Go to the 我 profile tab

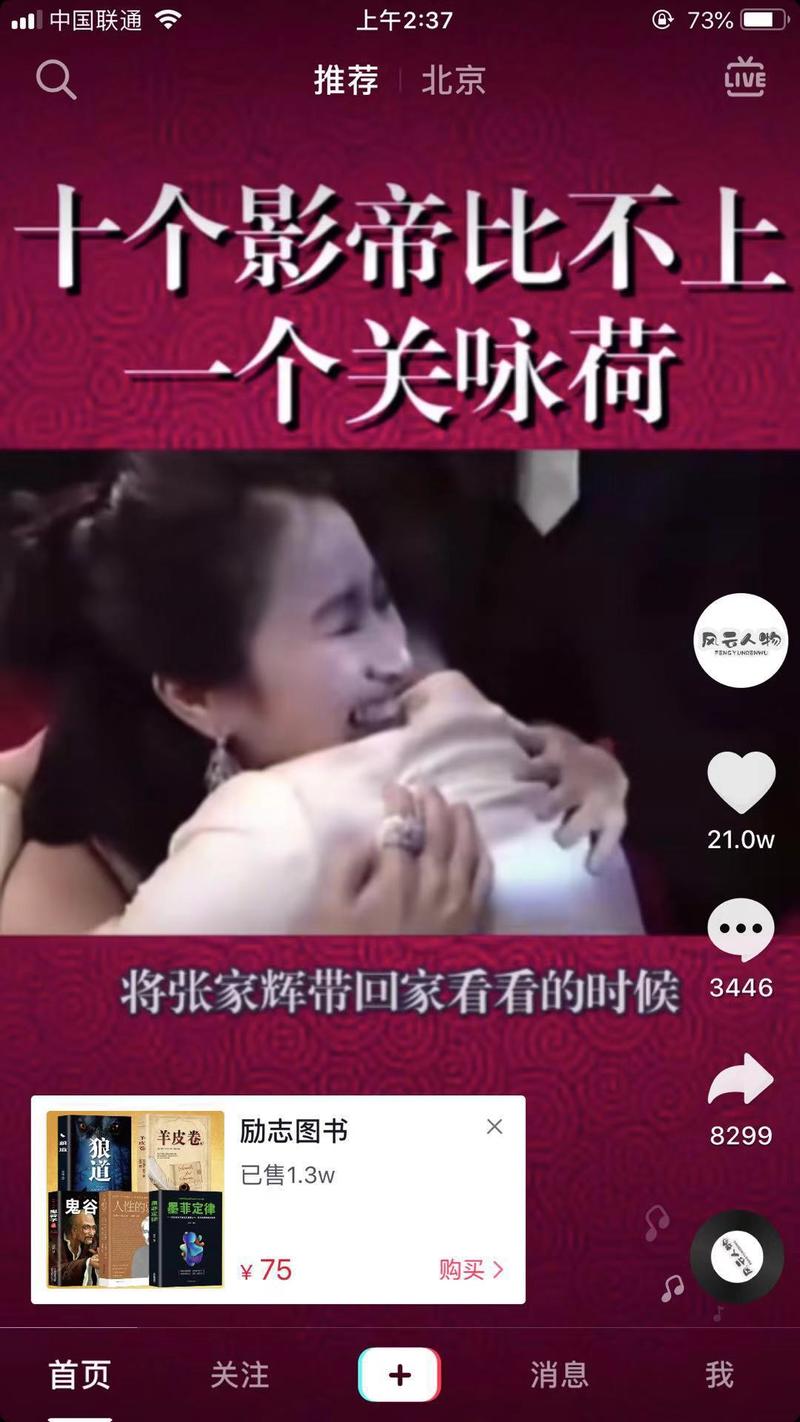coord(719,1375)
